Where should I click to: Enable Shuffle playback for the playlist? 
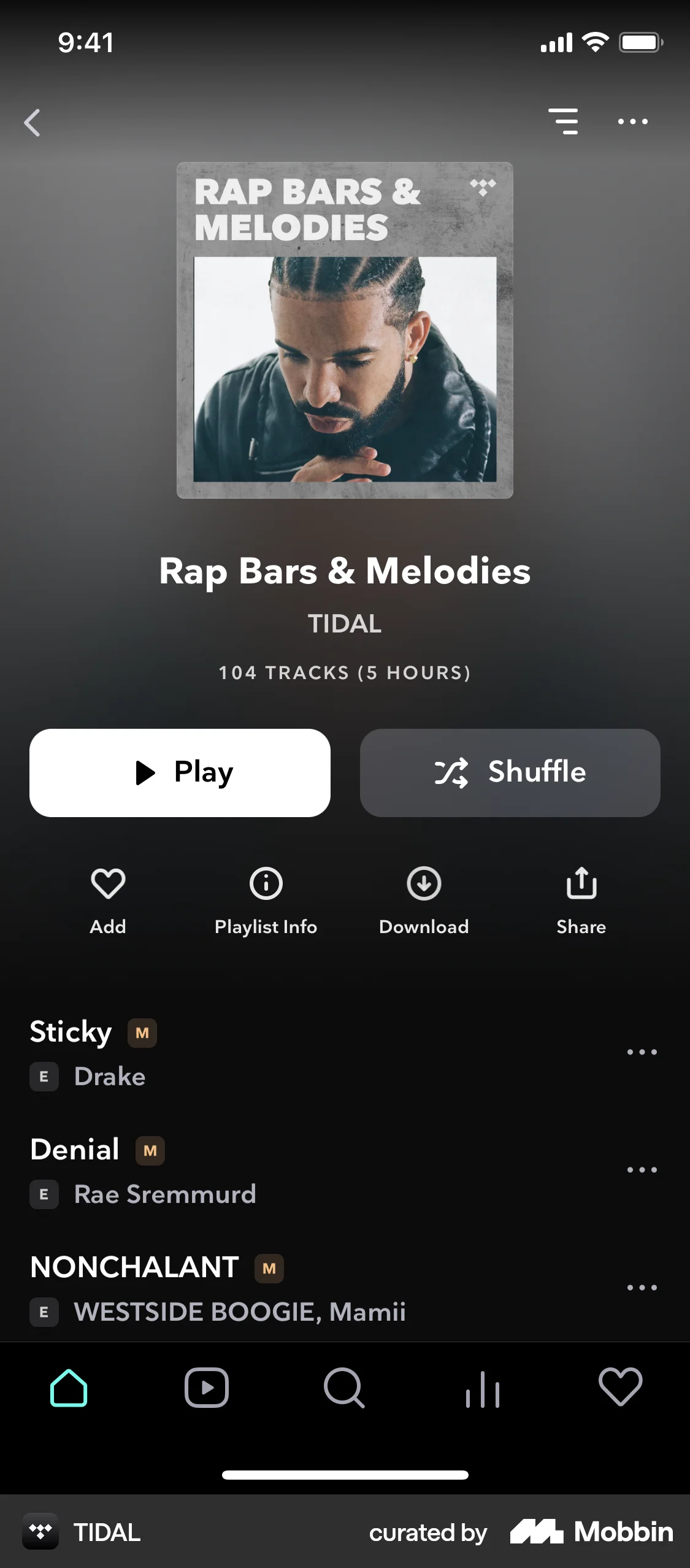(x=510, y=773)
